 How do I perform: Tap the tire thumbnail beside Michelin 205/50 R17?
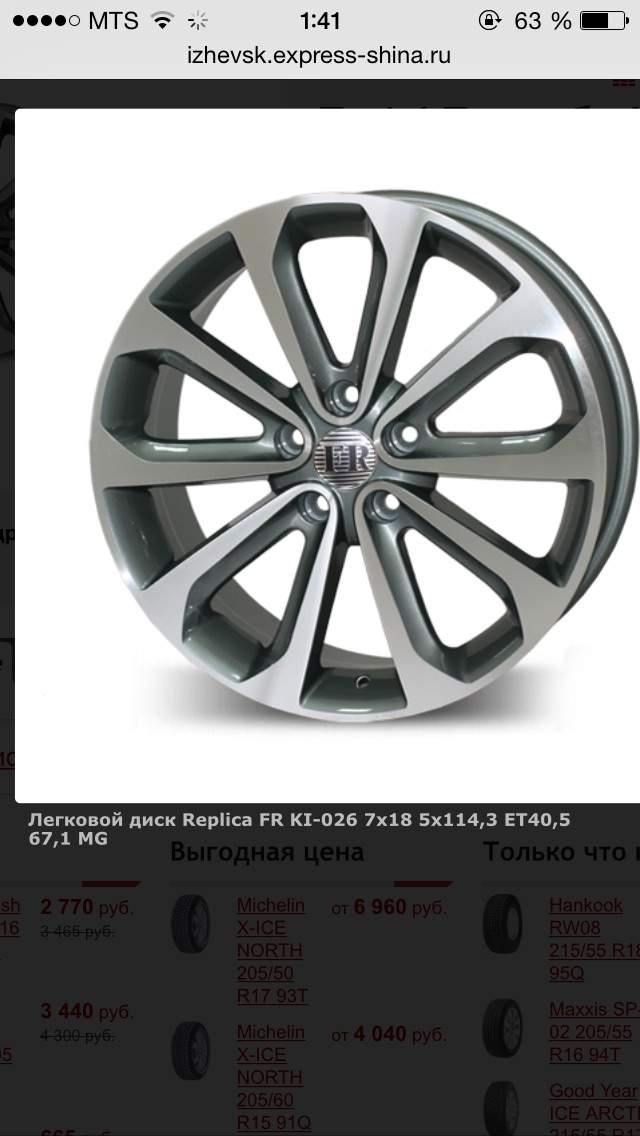click(x=191, y=924)
